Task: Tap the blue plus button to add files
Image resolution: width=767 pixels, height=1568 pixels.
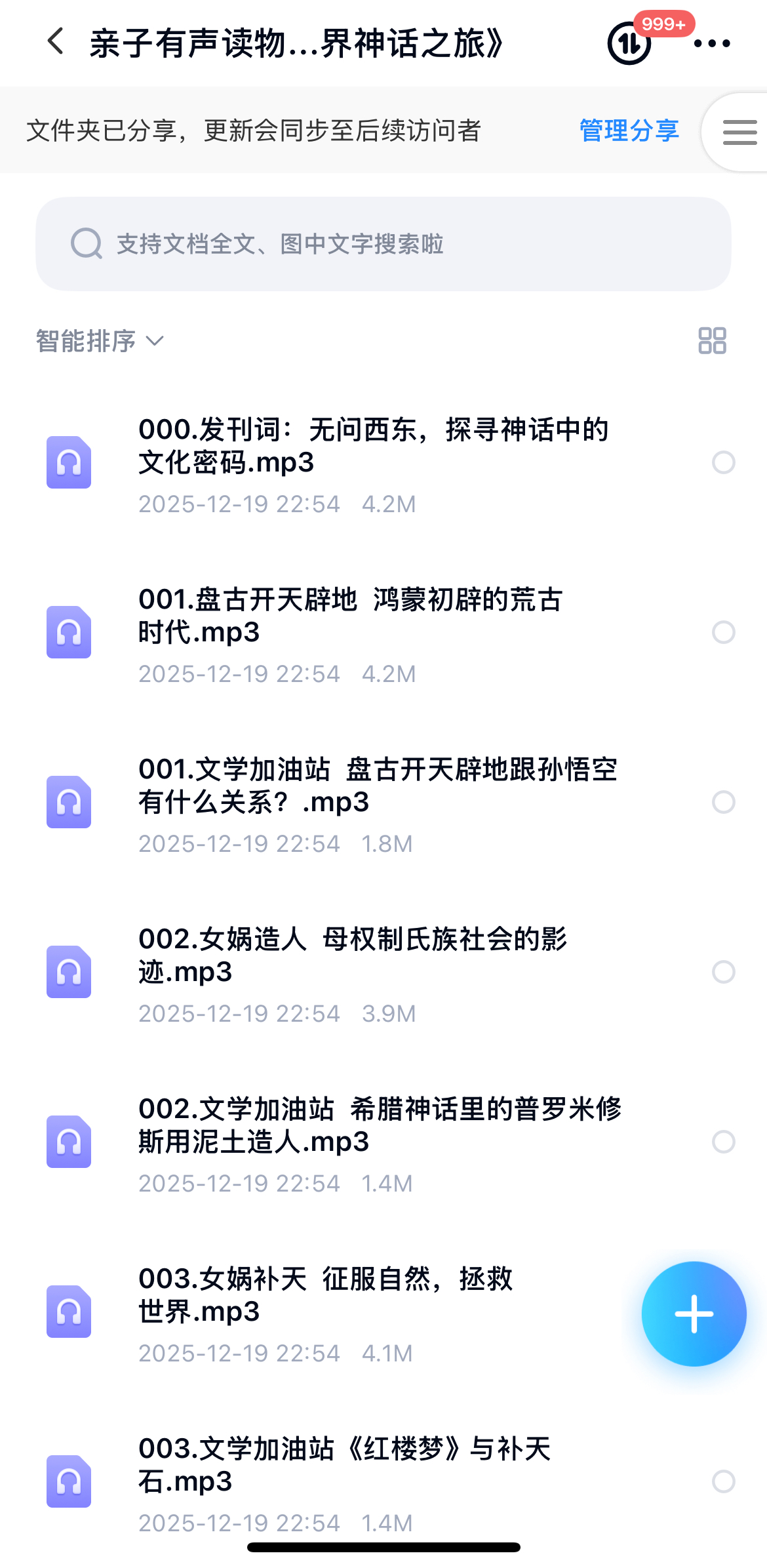Action: [x=694, y=1314]
